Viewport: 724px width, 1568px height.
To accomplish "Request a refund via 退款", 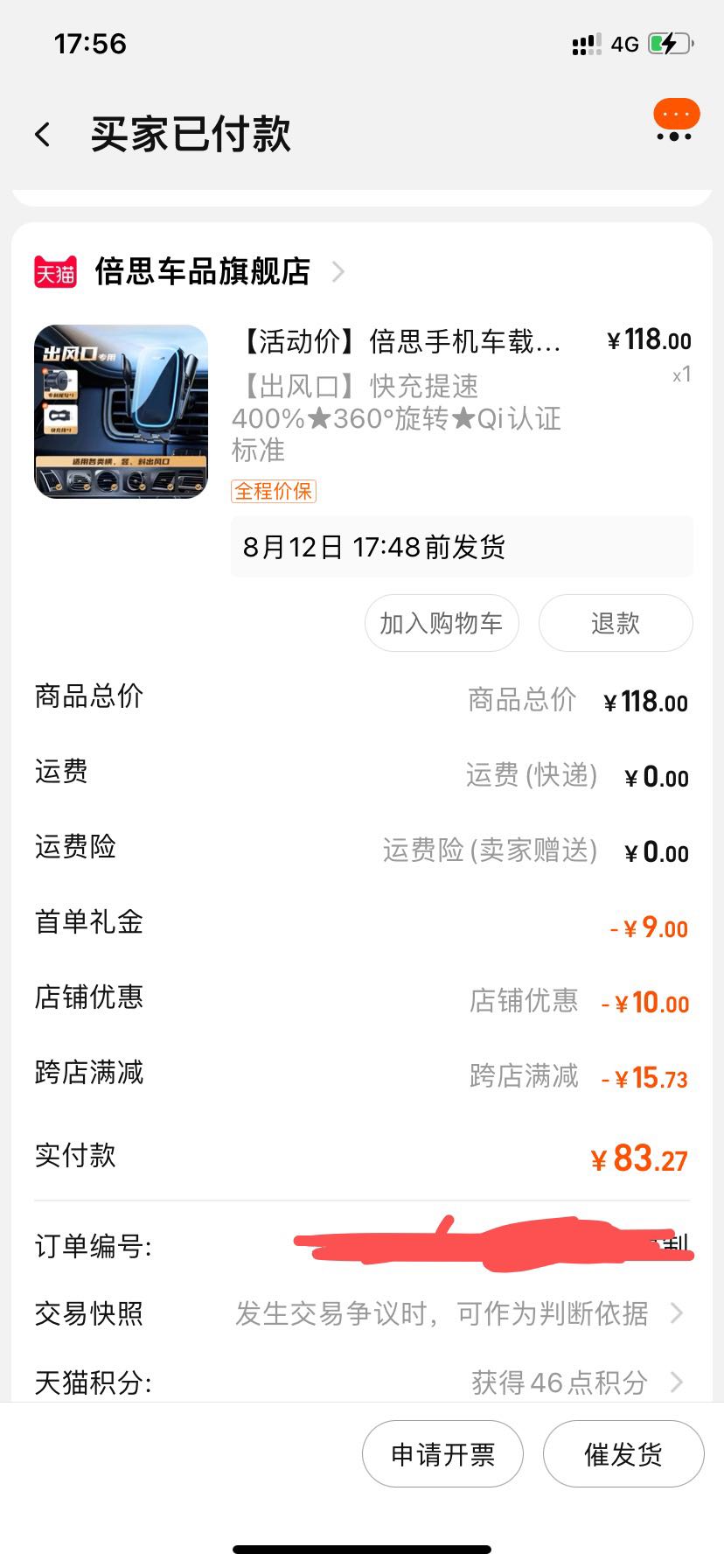I will [x=616, y=623].
